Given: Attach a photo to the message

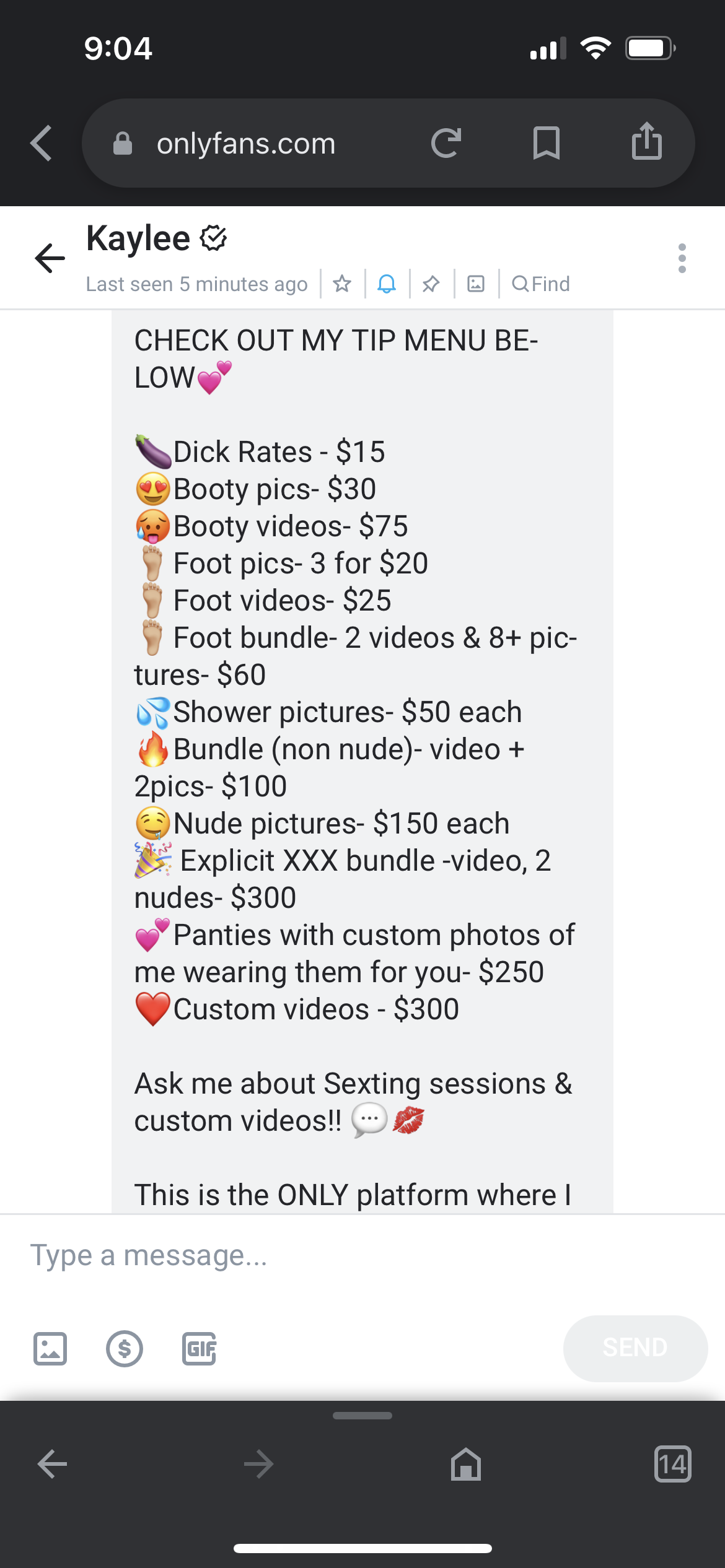Looking at the screenshot, I should point(50,1348).
